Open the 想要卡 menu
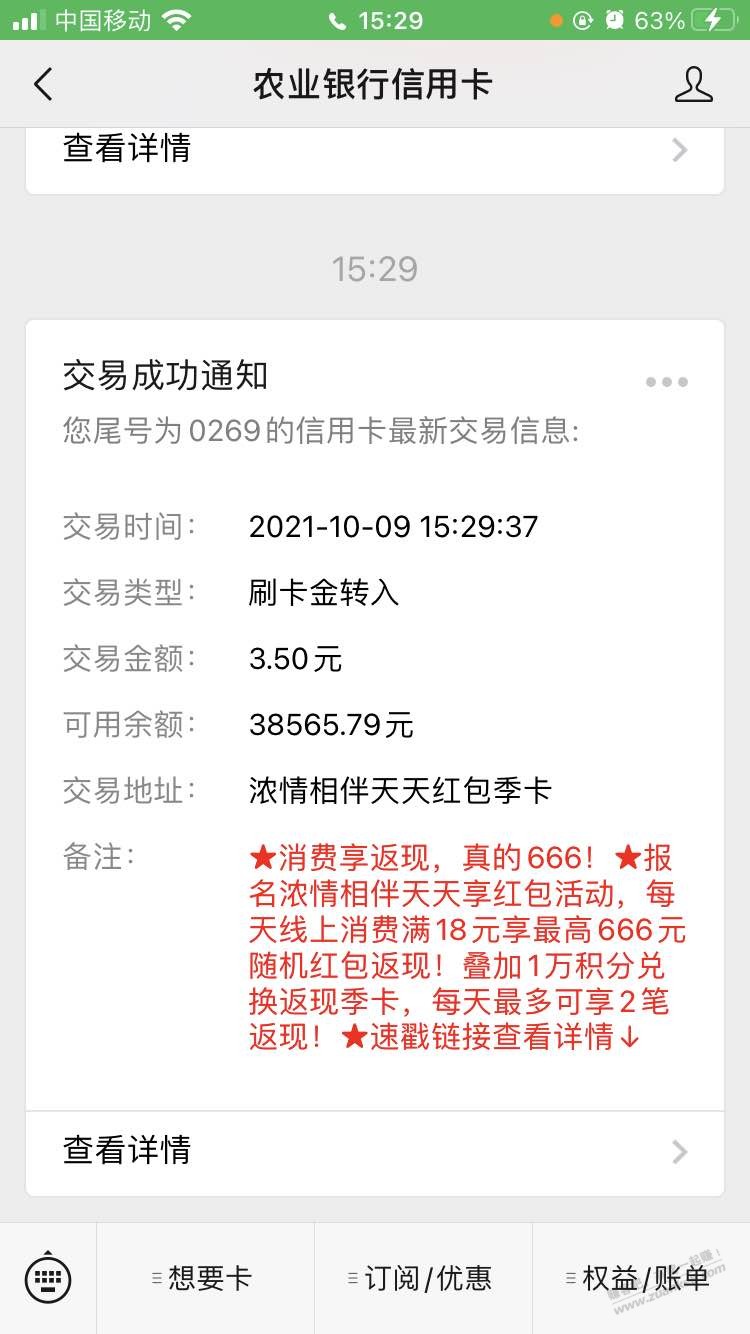This screenshot has width=750, height=1334. [205, 1278]
